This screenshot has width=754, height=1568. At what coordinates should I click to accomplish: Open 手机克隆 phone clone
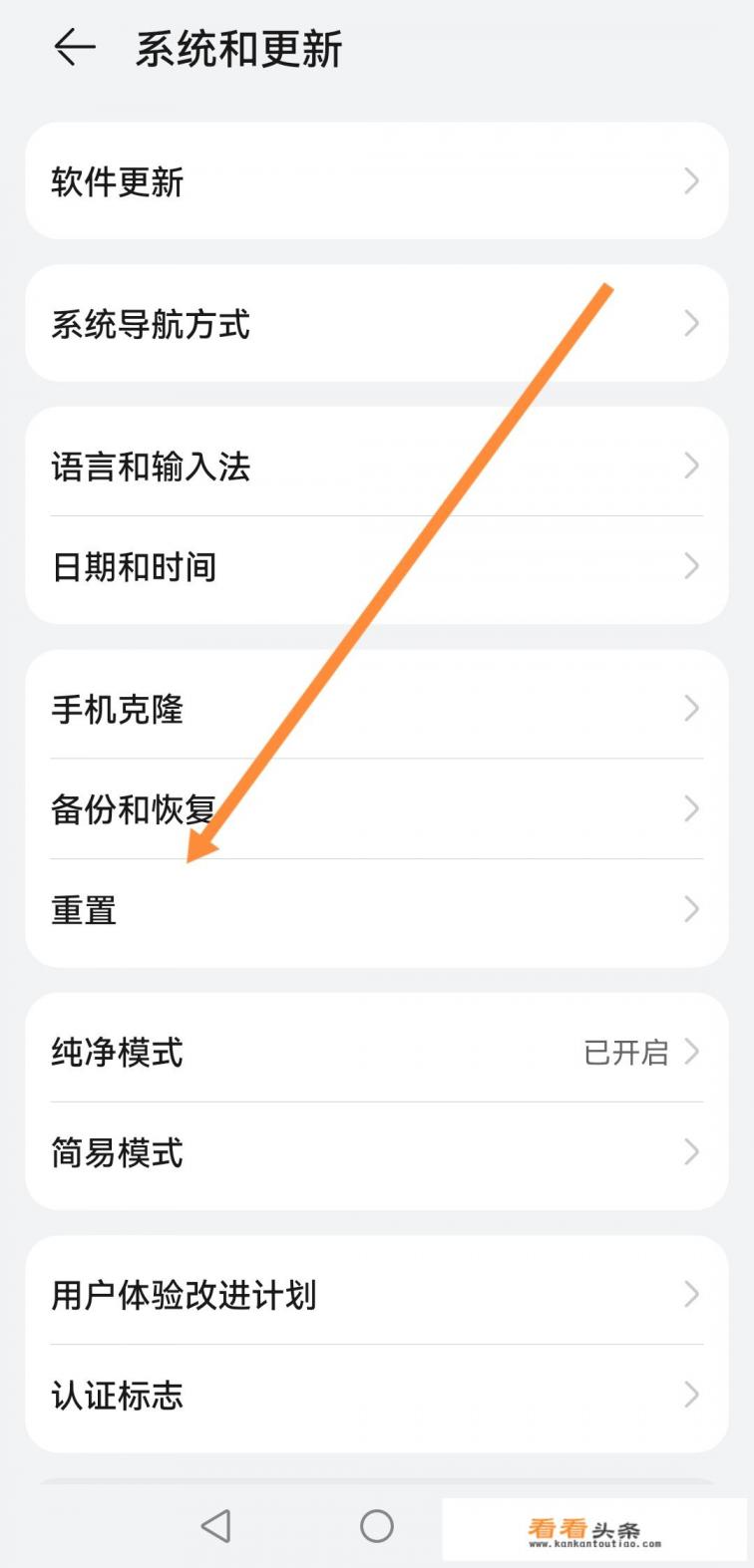tap(376, 708)
